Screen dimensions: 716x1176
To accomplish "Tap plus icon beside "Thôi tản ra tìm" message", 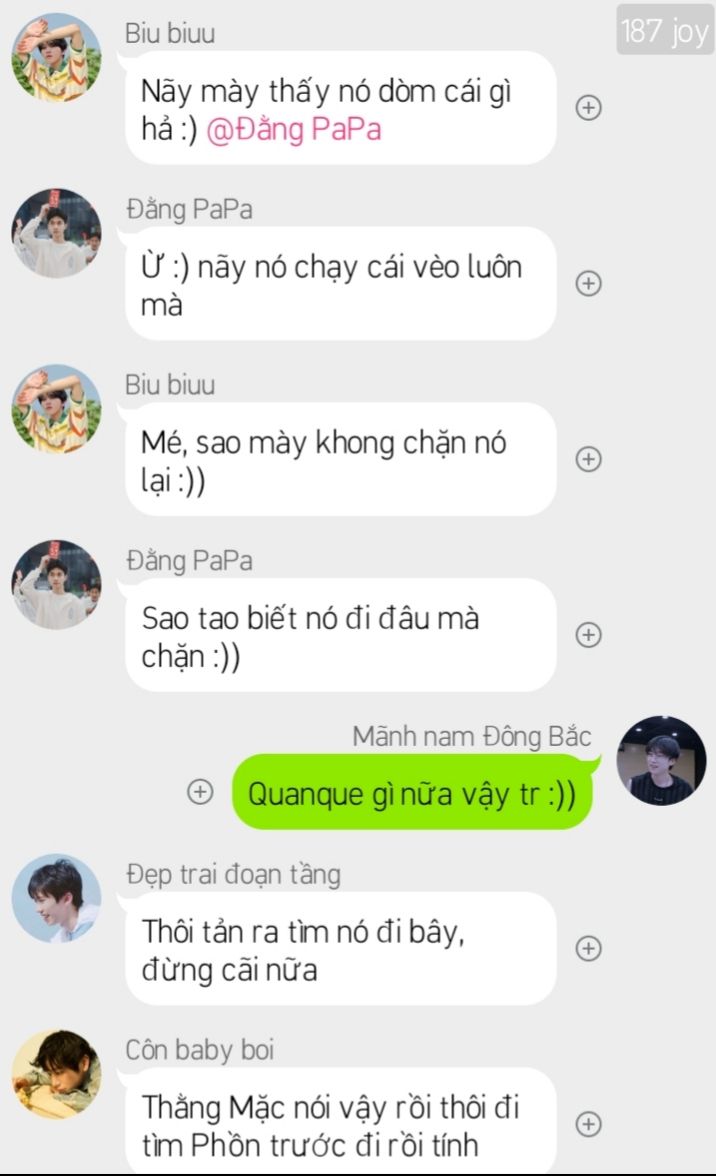I will click(589, 948).
